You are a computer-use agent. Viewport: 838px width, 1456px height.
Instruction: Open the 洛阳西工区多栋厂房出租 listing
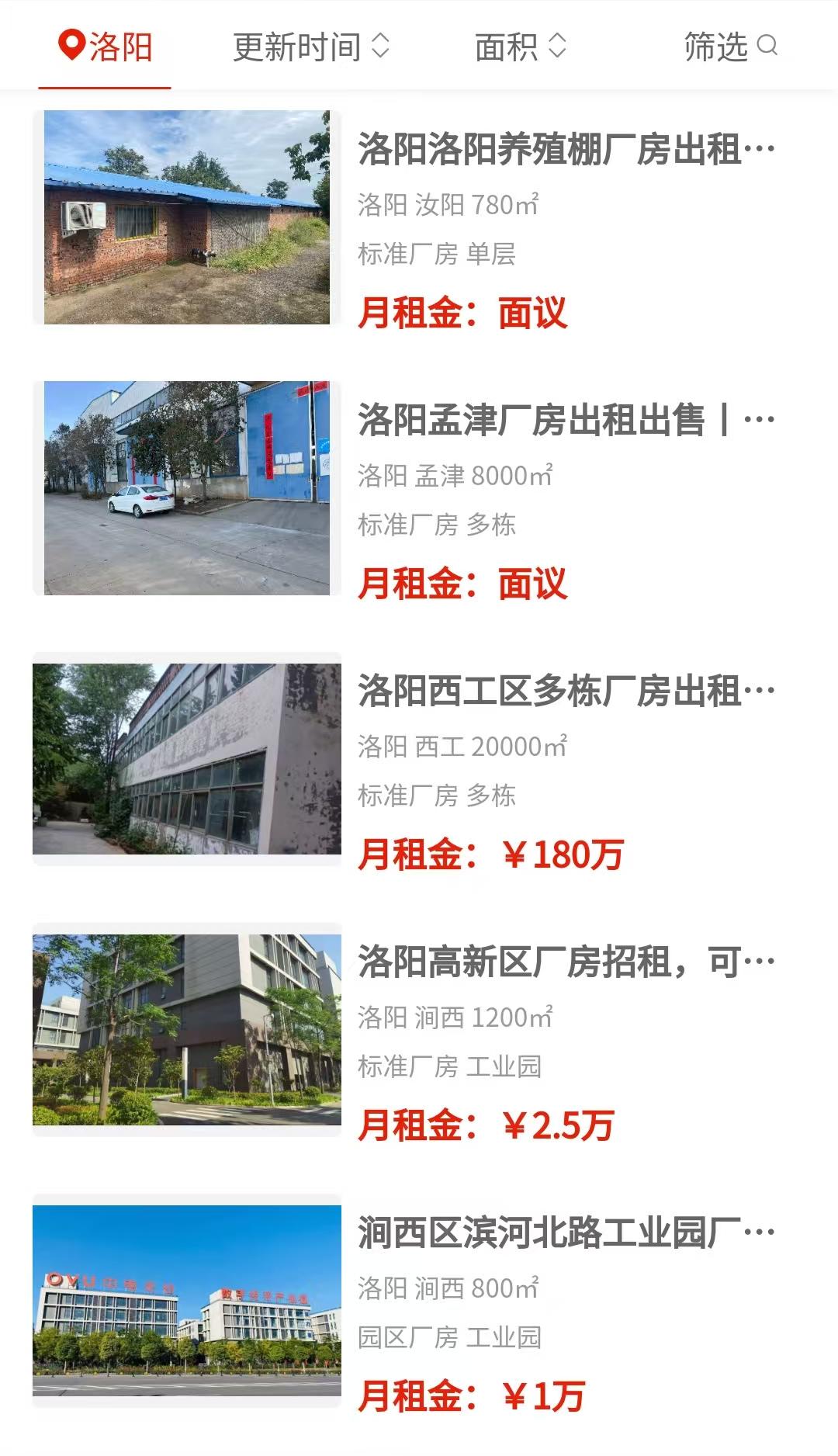tap(566, 691)
